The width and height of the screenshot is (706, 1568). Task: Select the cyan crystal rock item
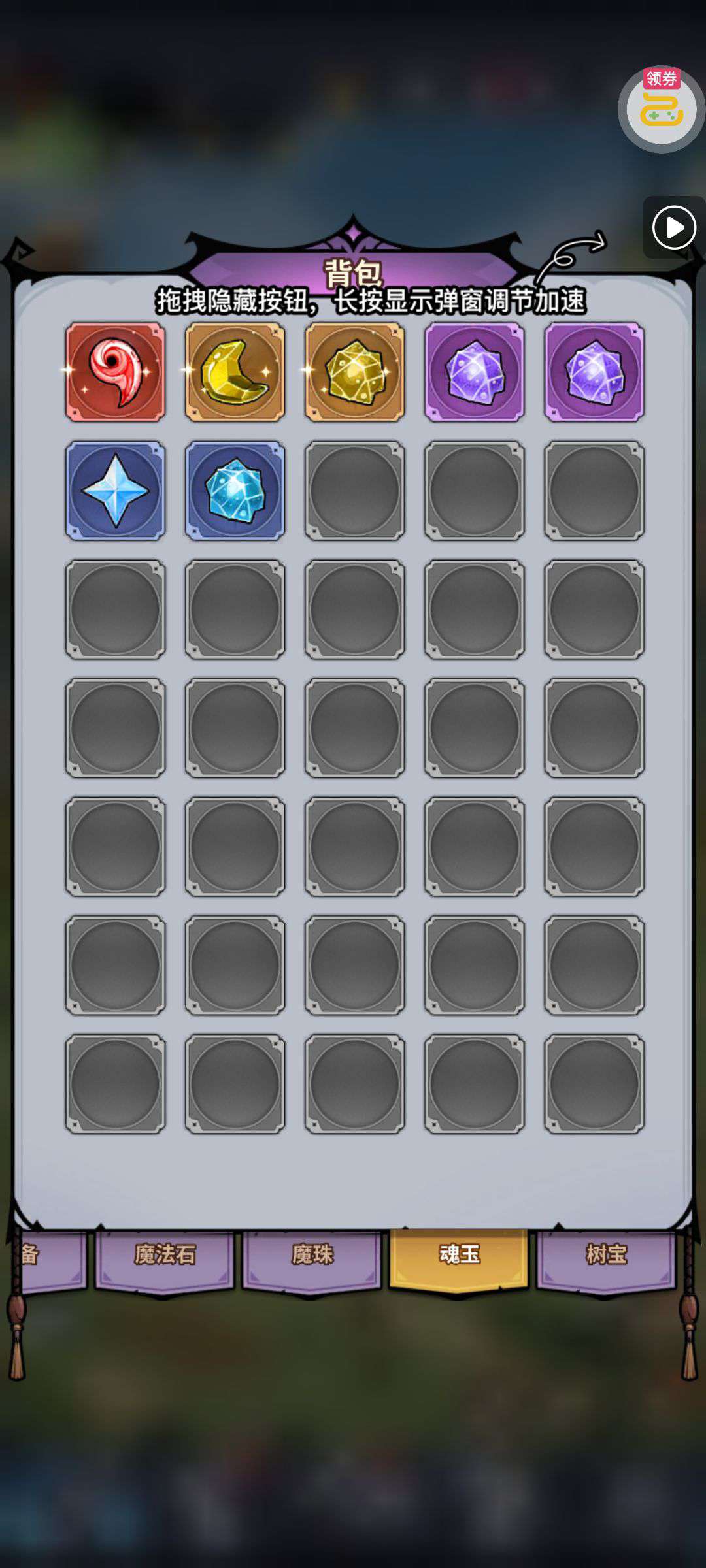pyautogui.click(x=235, y=491)
